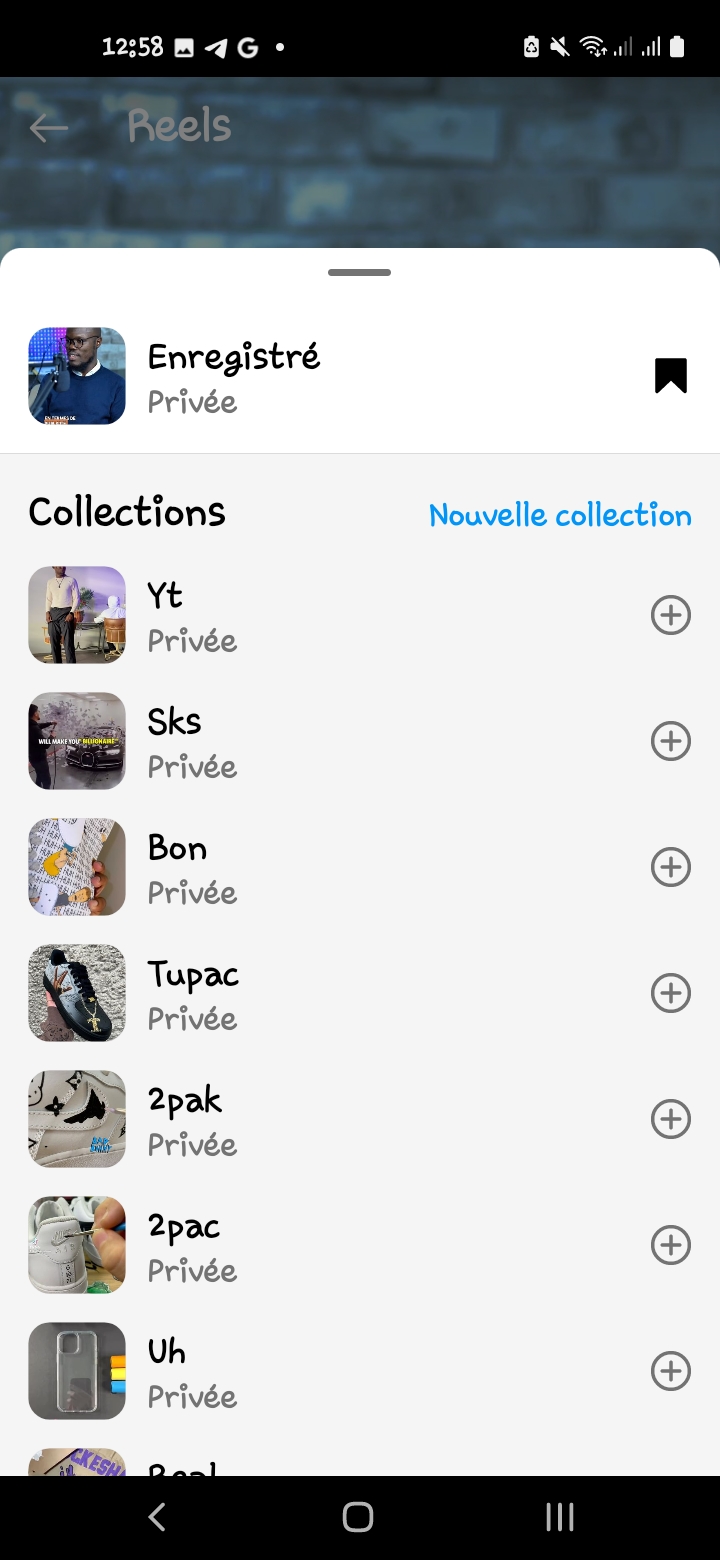The height and width of the screenshot is (1560, 720).
Task: Tap the system home button
Action: click(x=358, y=1517)
